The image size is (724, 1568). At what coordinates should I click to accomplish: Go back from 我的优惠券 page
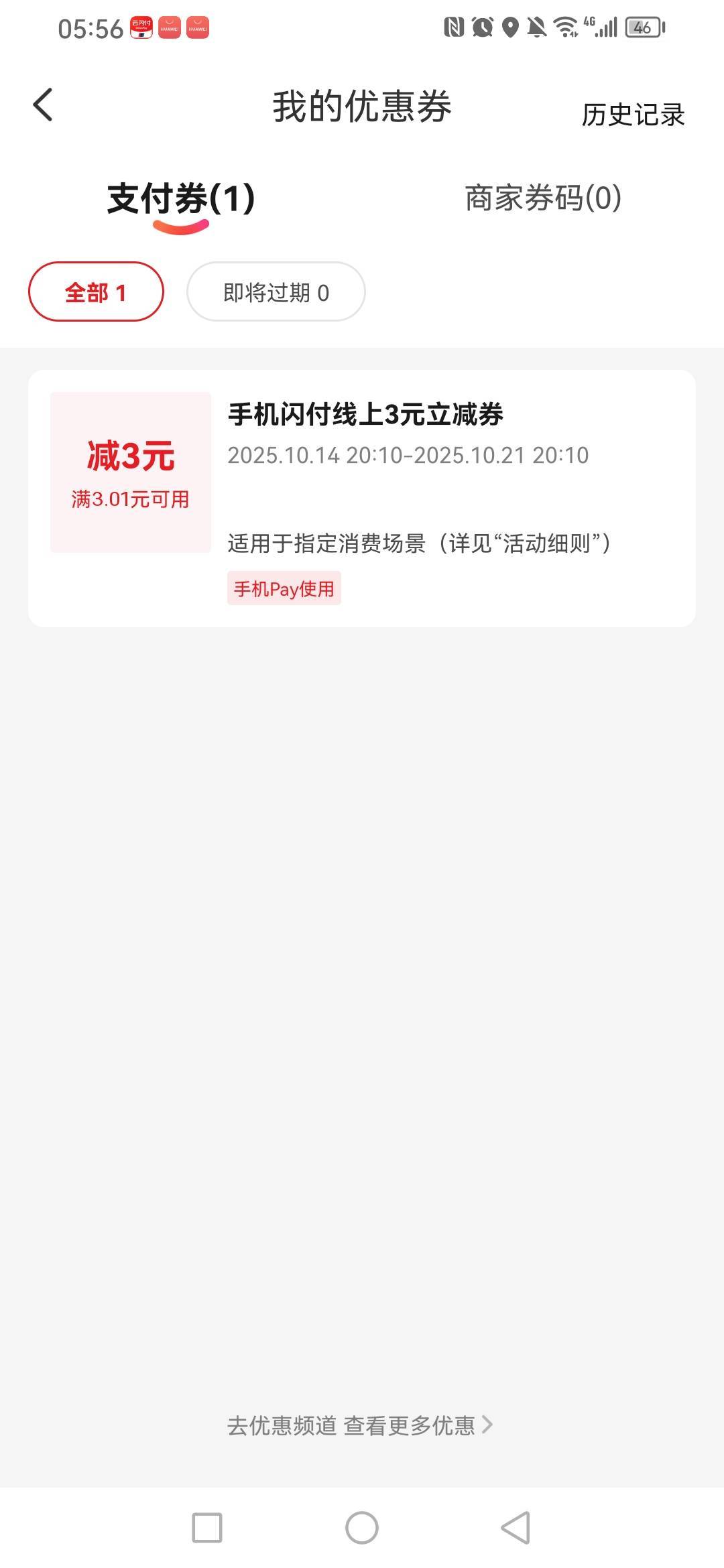tap(43, 105)
